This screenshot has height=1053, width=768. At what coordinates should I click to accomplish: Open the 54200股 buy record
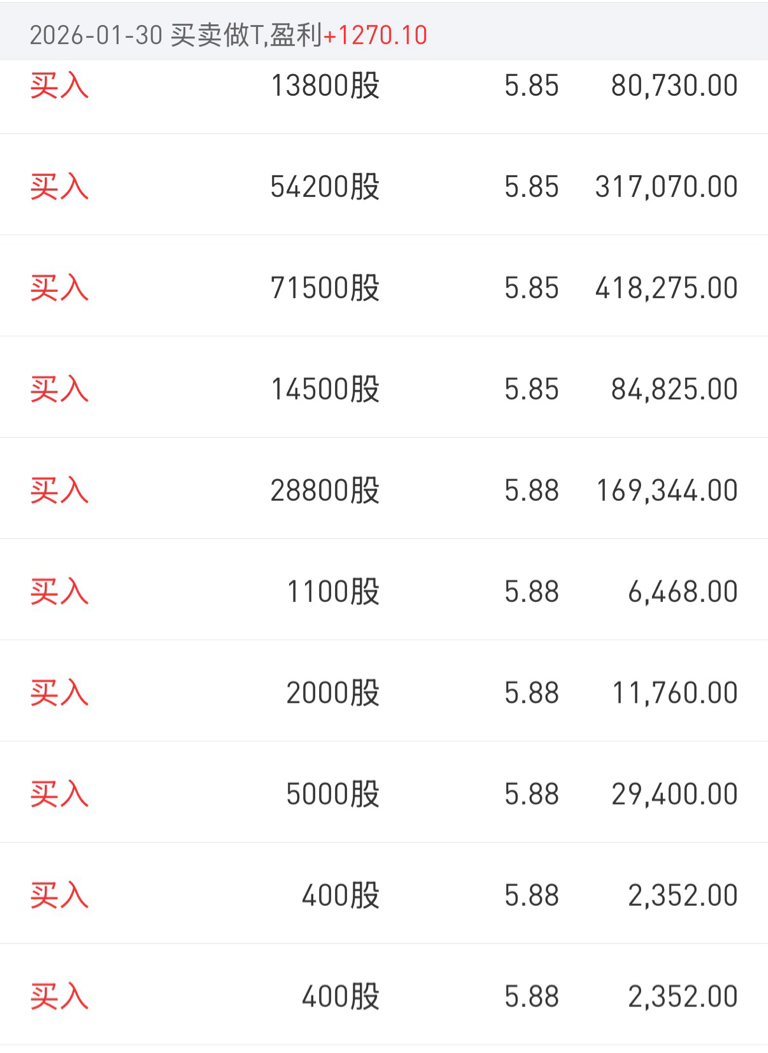384,185
